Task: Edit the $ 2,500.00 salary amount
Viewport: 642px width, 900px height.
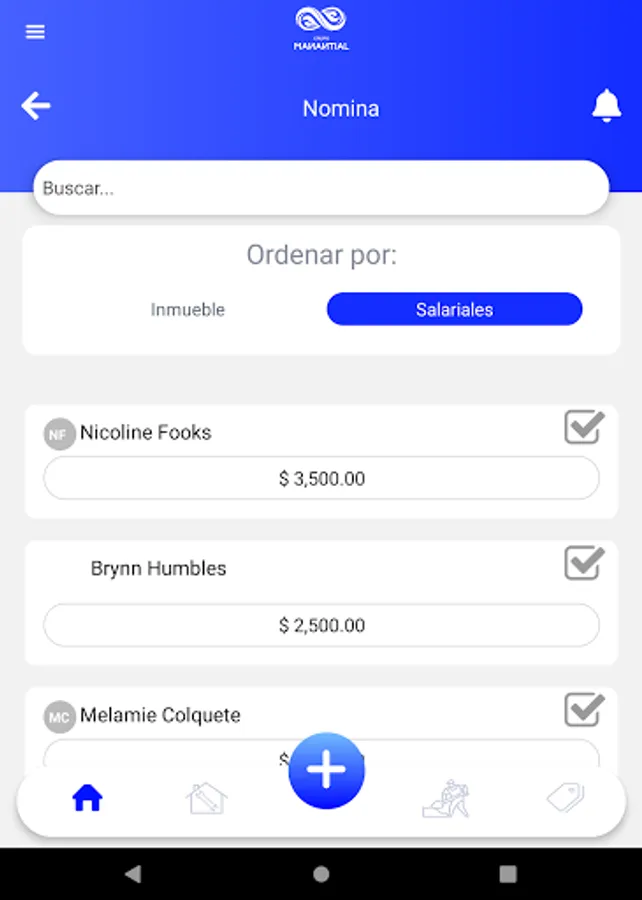Action: tap(321, 626)
